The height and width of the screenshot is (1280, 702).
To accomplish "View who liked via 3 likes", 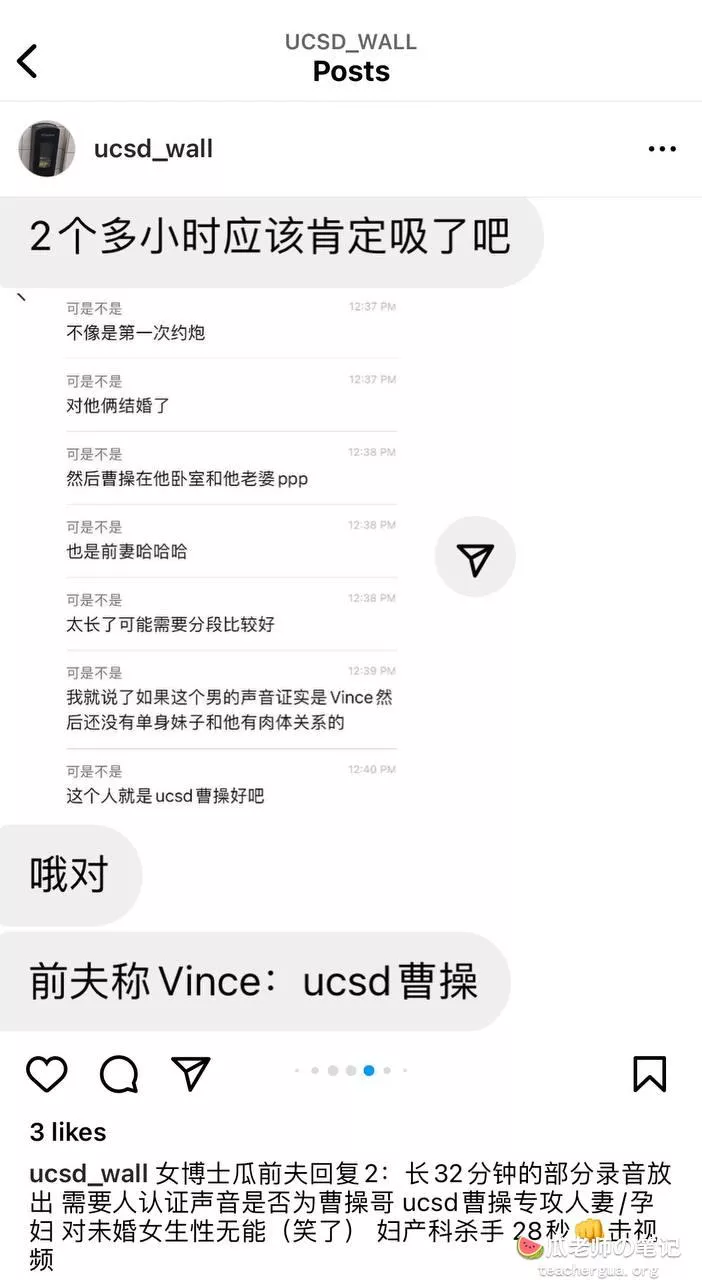I will [x=68, y=1132].
